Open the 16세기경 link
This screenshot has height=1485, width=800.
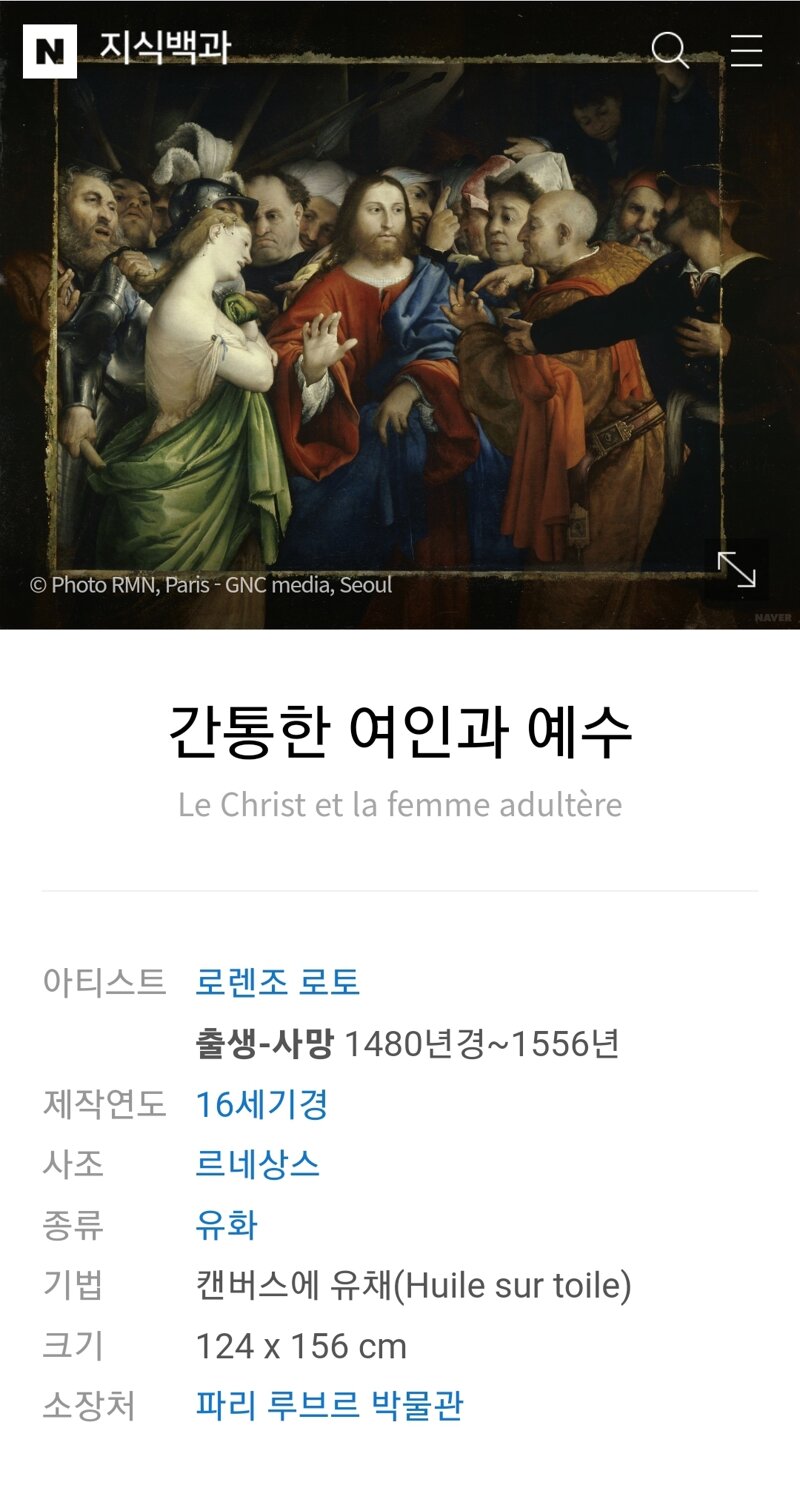(261, 1104)
